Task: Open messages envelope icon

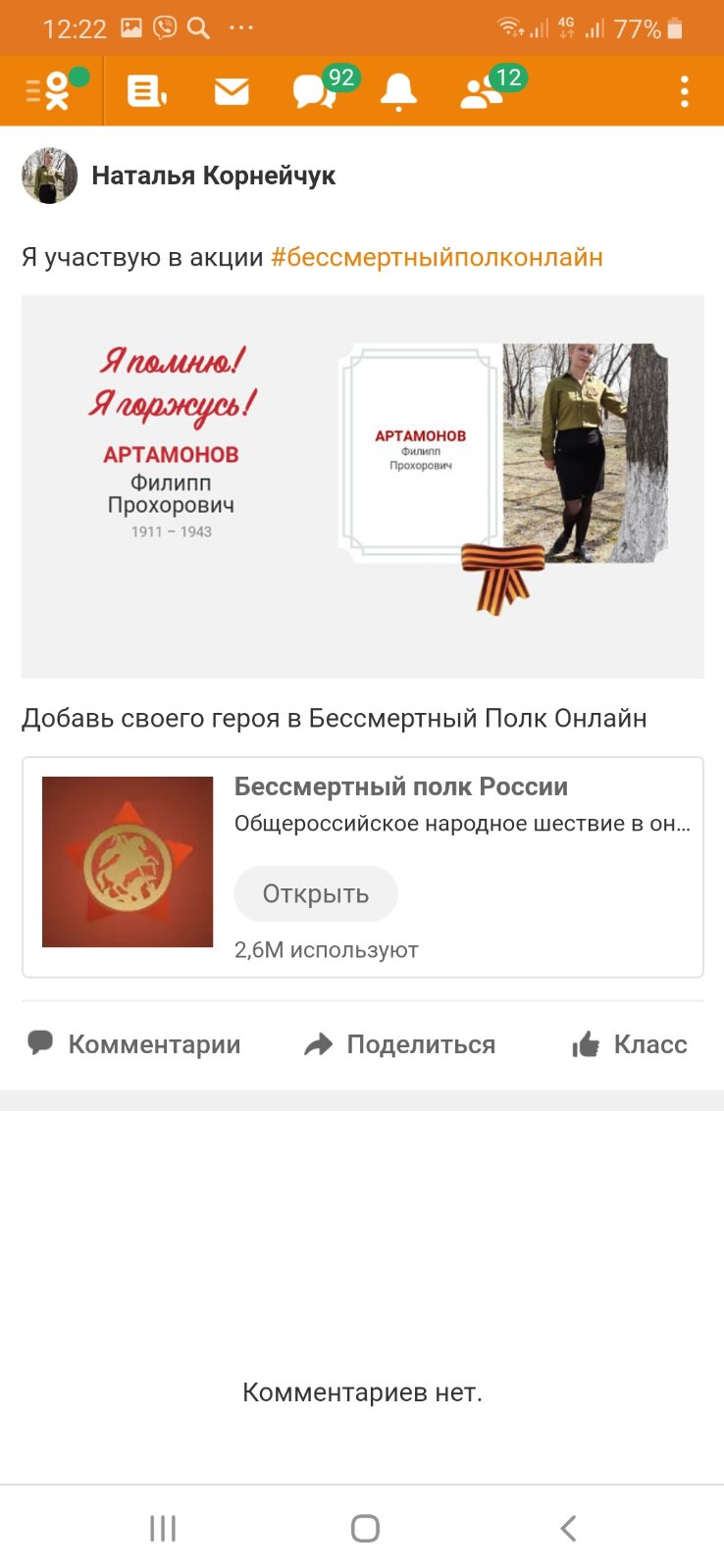Action: [232, 91]
